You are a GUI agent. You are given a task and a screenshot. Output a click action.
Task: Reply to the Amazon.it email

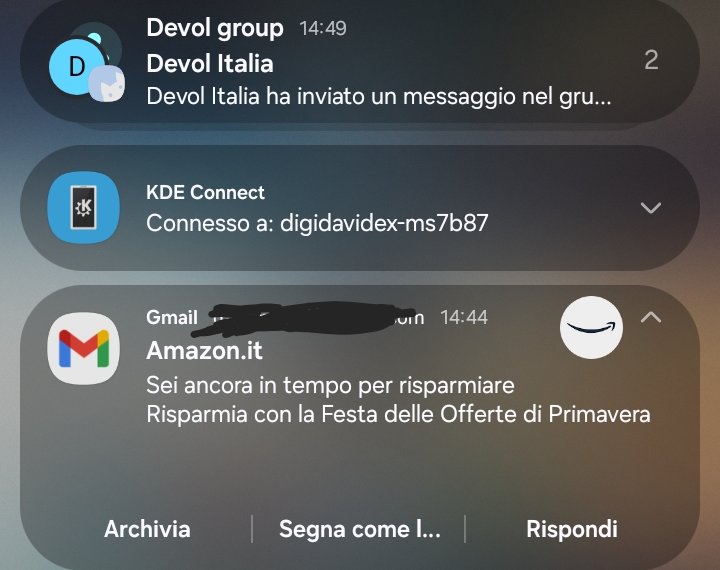[x=571, y=529]
